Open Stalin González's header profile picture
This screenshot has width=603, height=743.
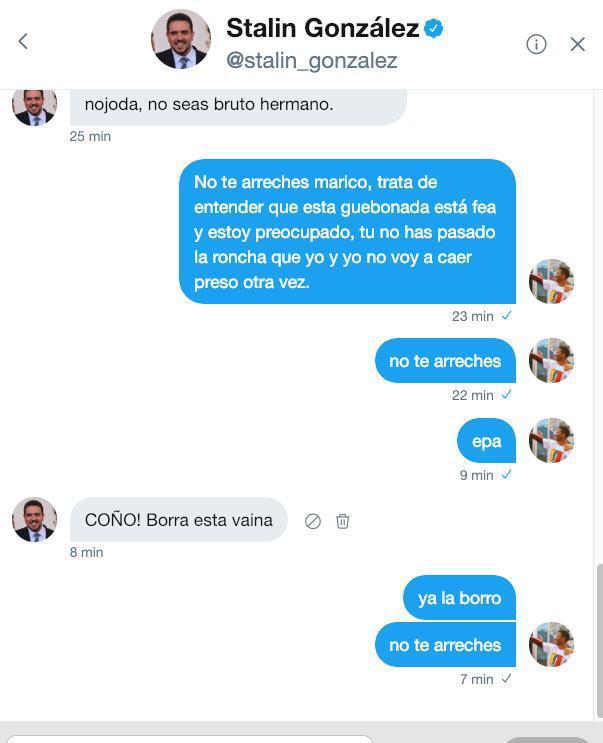[x=181, y=40]
